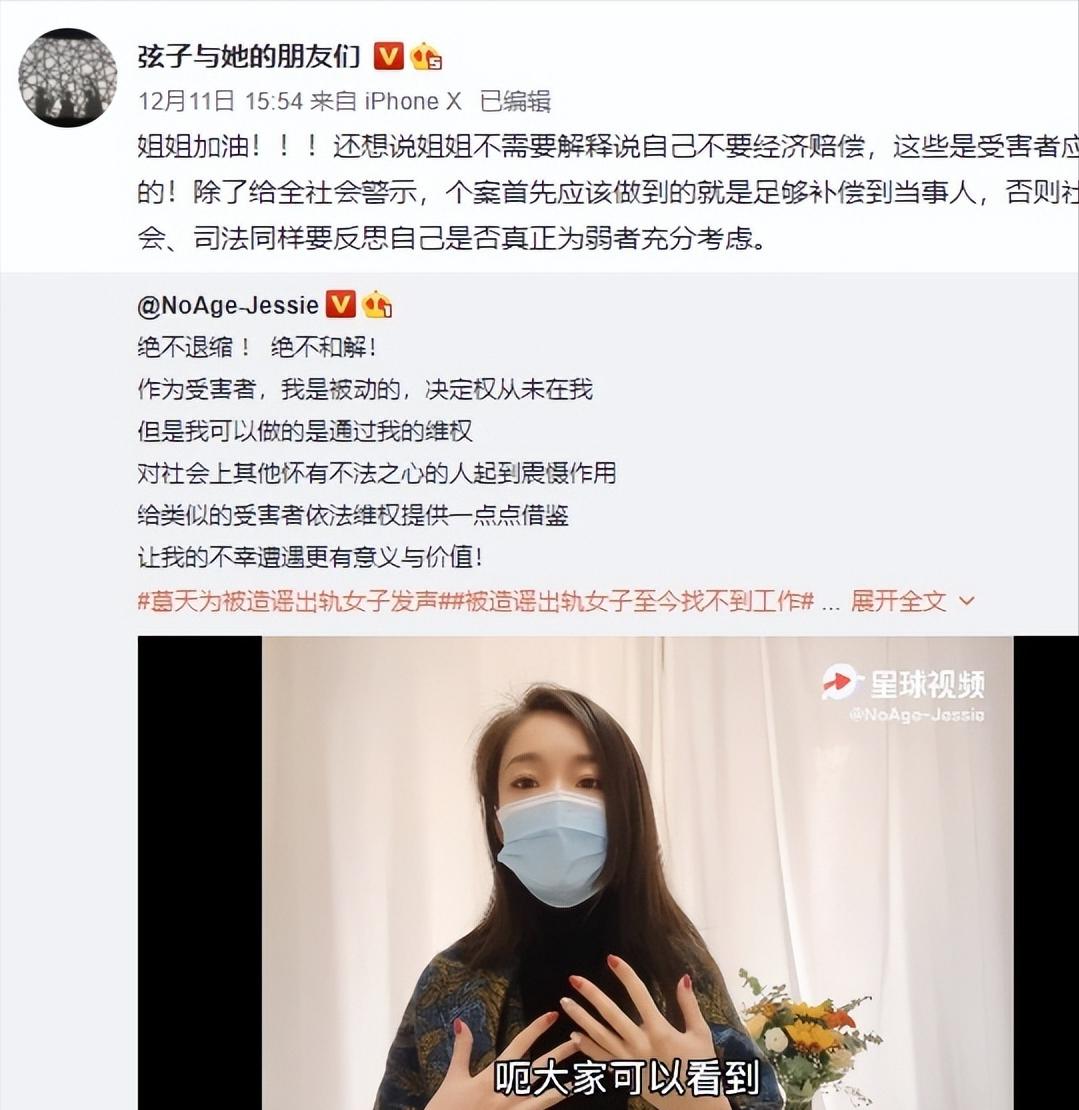The image size is (1079, 1110).
Task: Click the orange membership crown icon next to 弦子与她的朋友们
Action: pyautogui.click(x=425, y=58)
